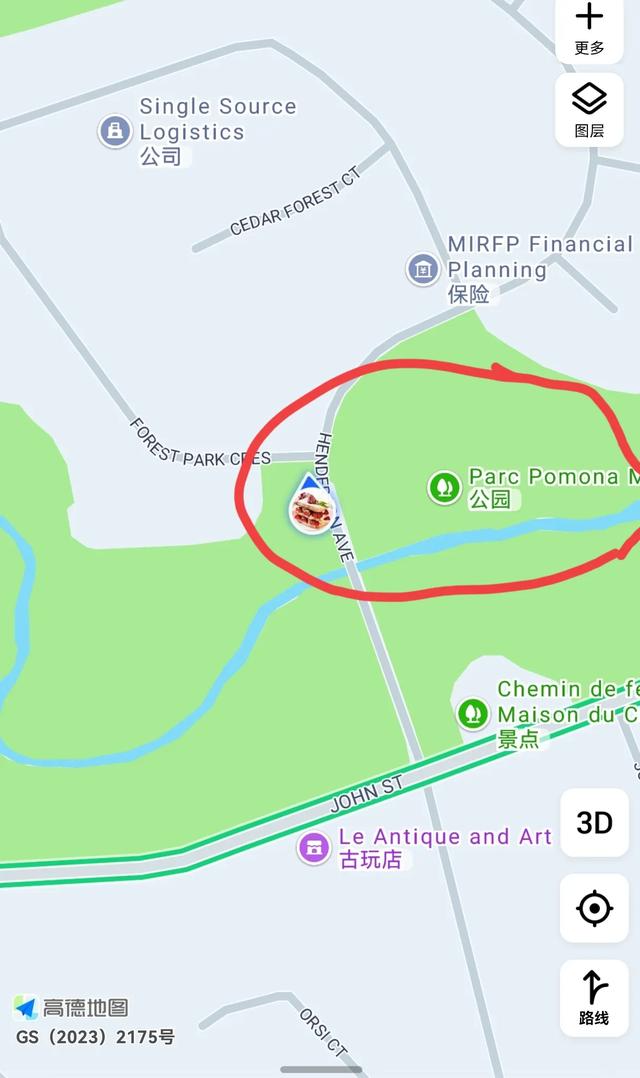Tap the food pin on Henderson Ave
This screenshot has height=1078, width=640.
(x=311, y=510)
